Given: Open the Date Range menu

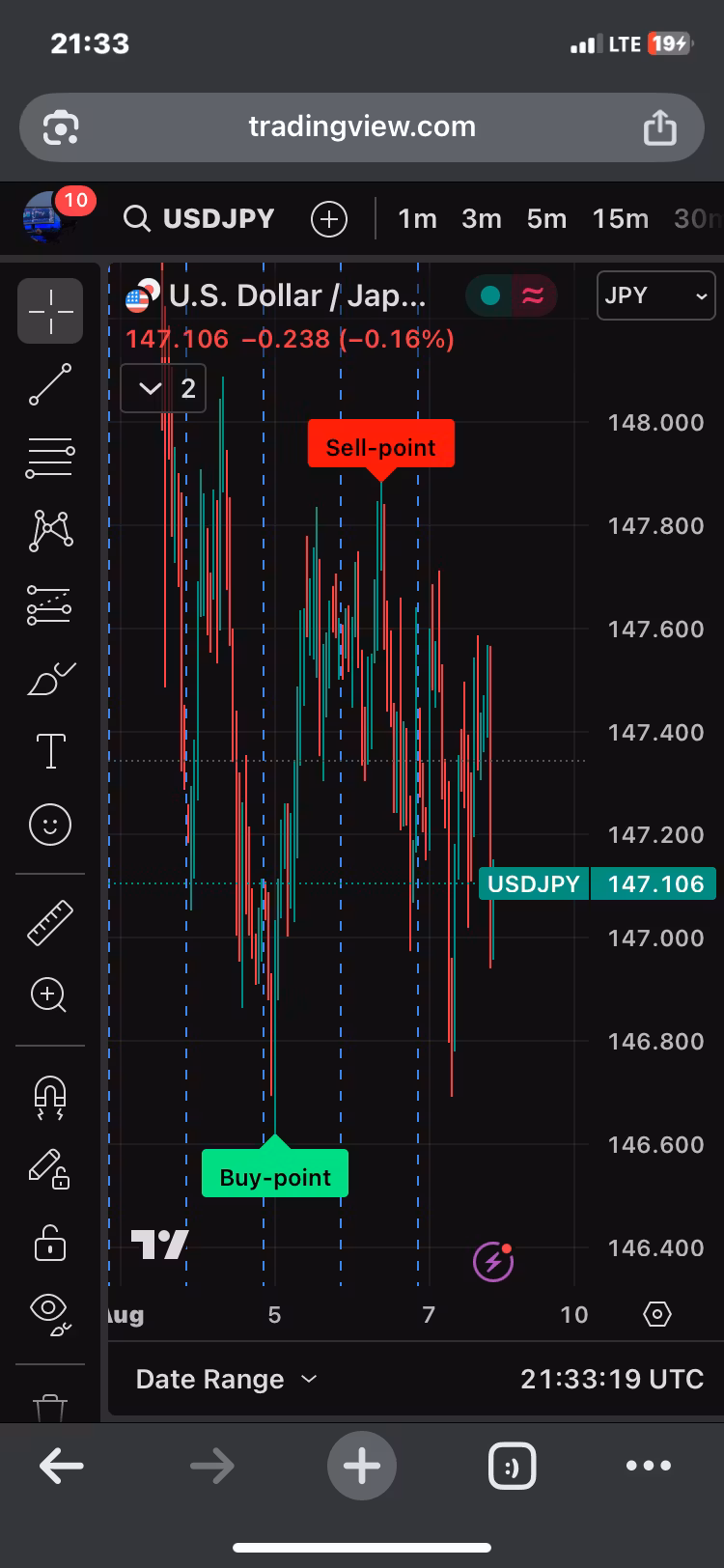Looking at the screenshot, I should [x=227, y=1379].
